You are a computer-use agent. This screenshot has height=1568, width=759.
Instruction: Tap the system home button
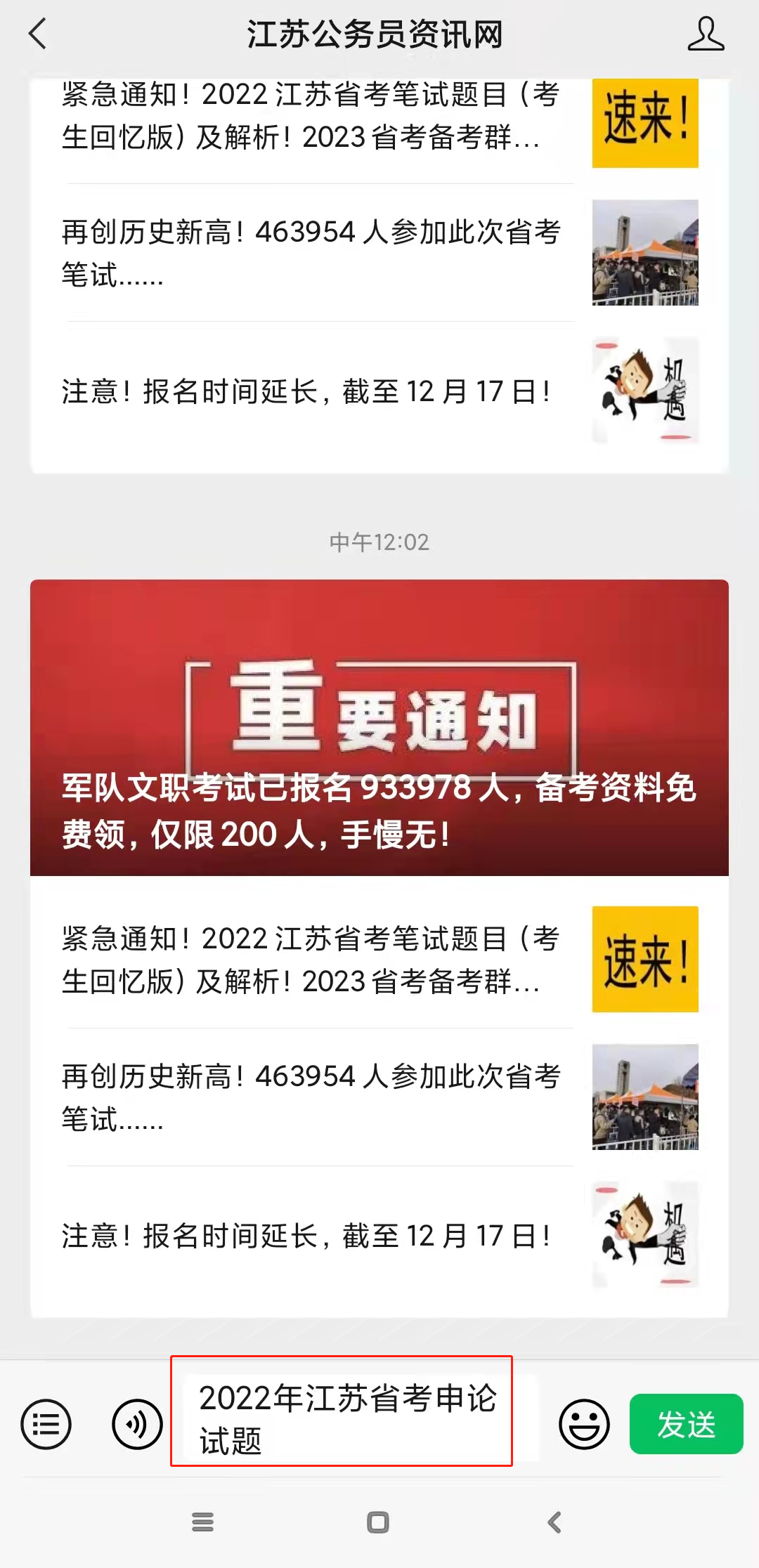click(x=378, y=1522)
